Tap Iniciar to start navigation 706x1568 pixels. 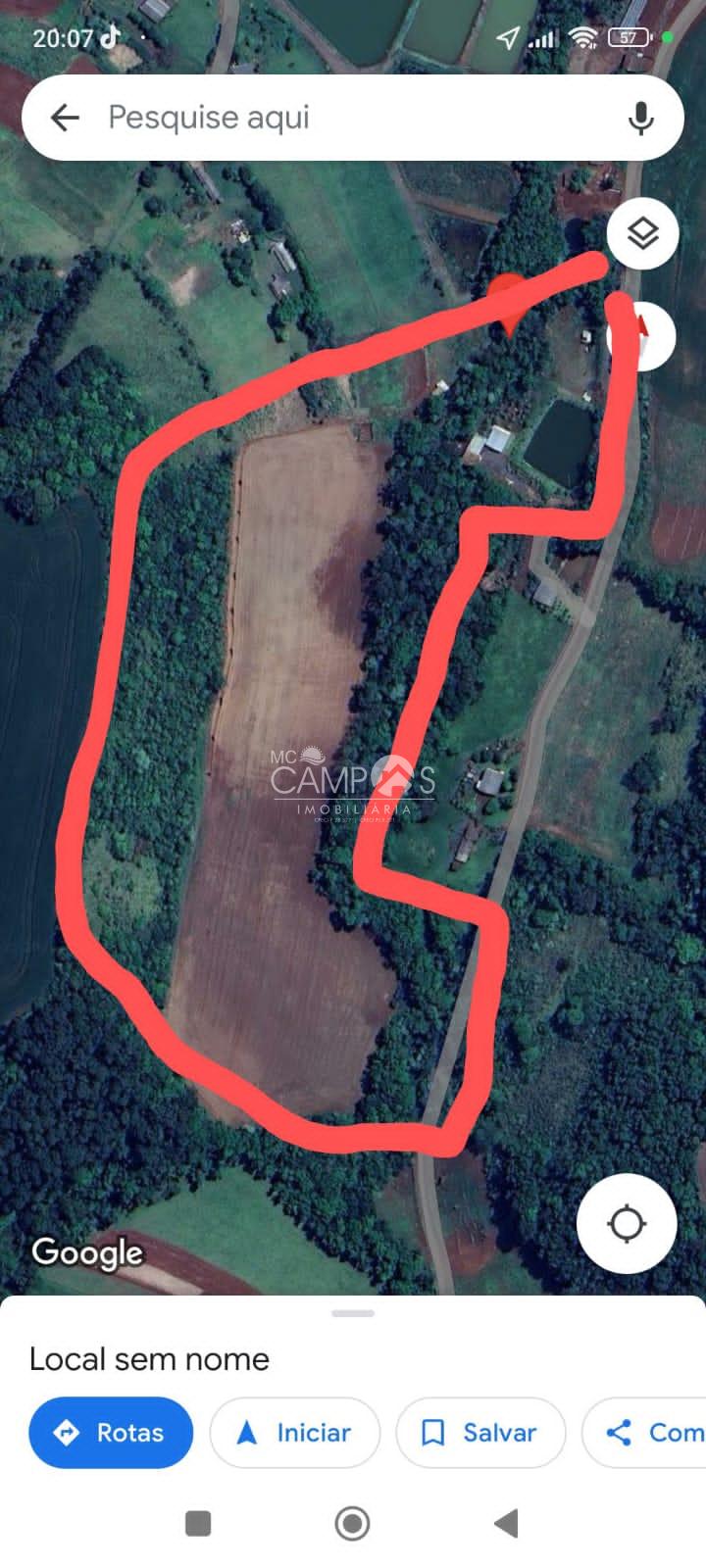click(x=294, y=1433)
